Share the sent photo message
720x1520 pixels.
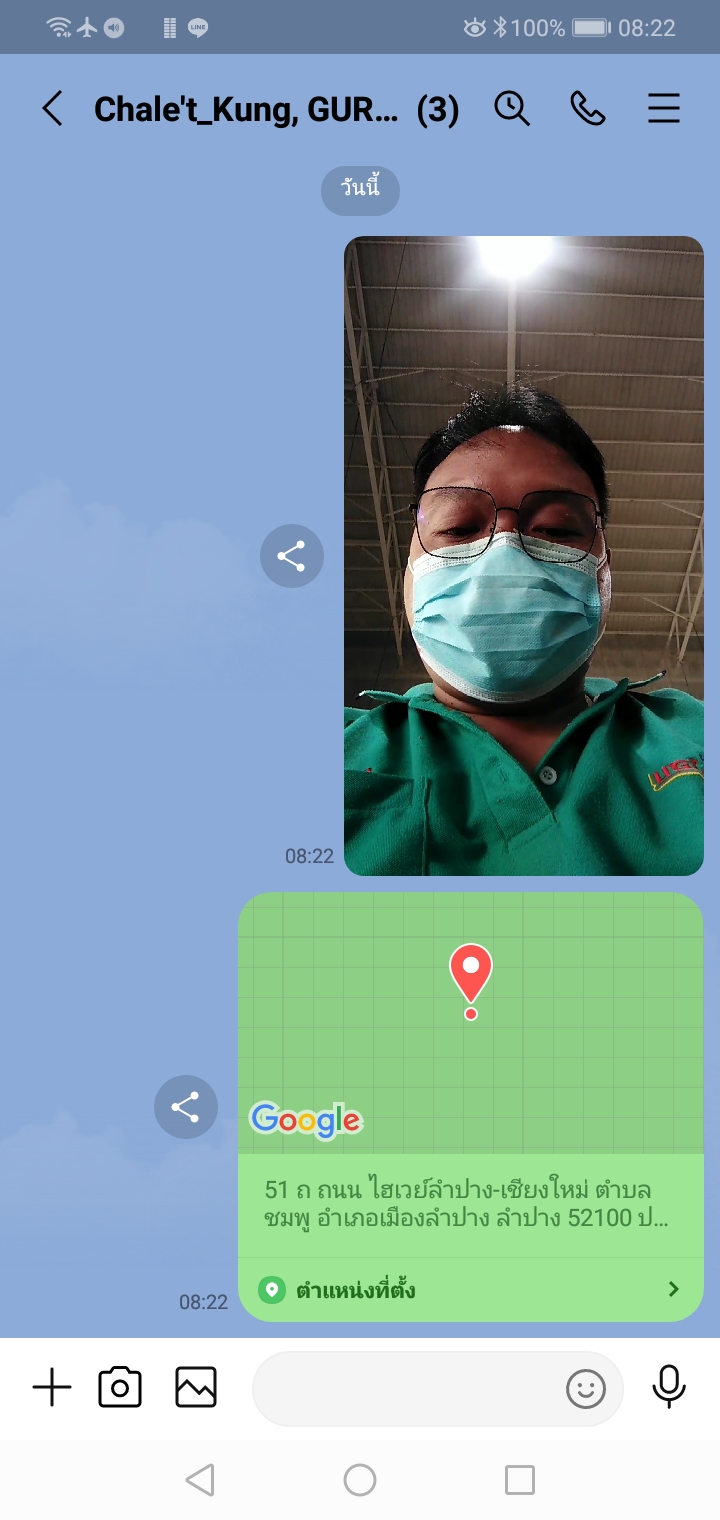(x=291, y=556)
